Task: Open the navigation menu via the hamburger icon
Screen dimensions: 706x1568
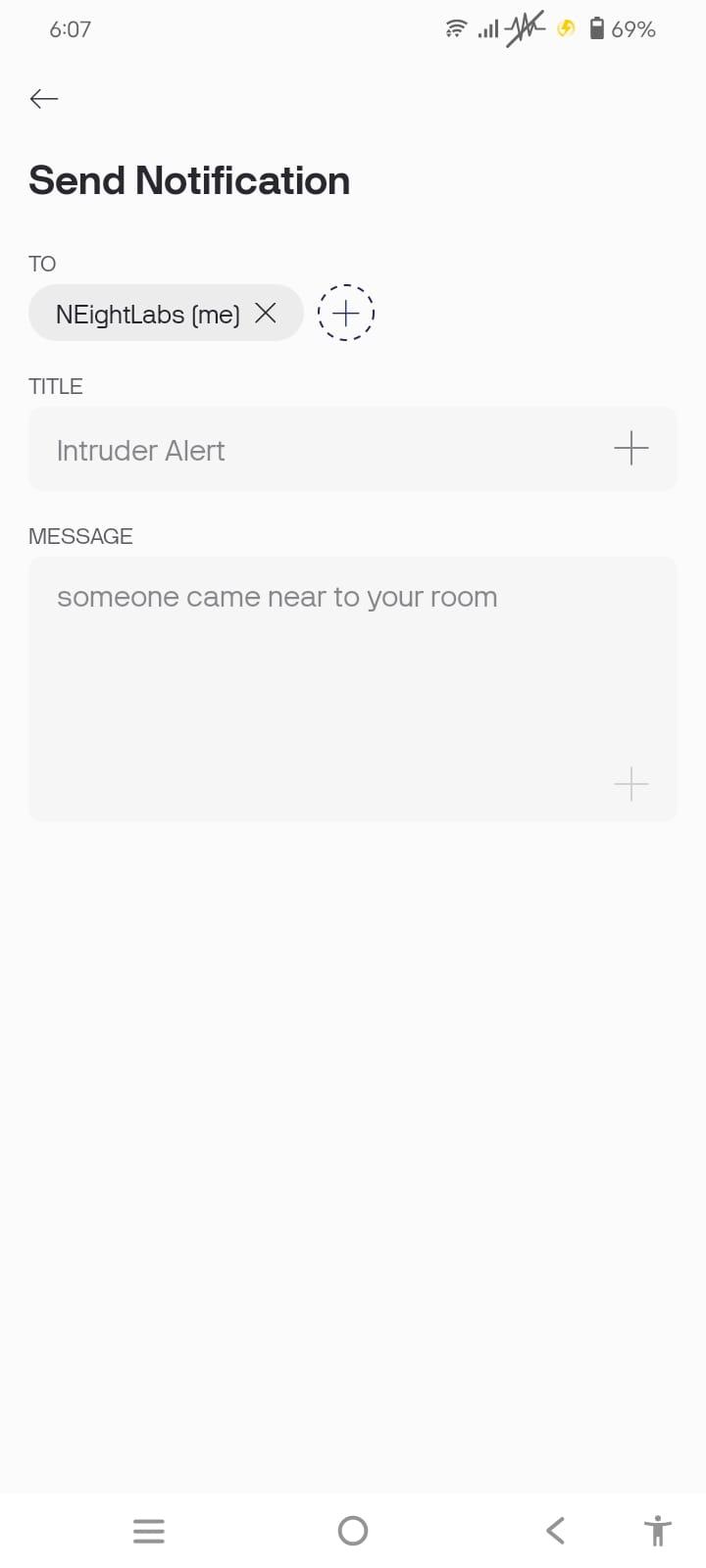Action: coord(148,1530)
